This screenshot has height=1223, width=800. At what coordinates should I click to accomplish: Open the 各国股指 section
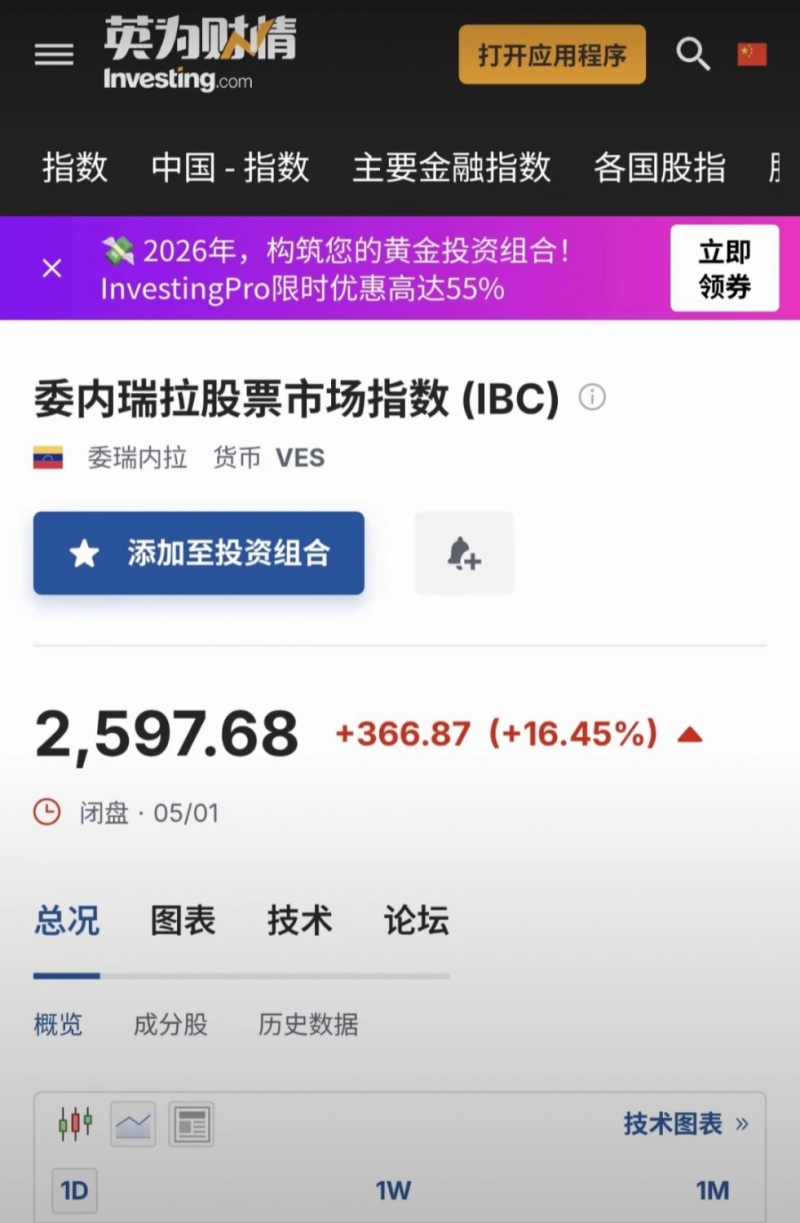click(659, 168)
